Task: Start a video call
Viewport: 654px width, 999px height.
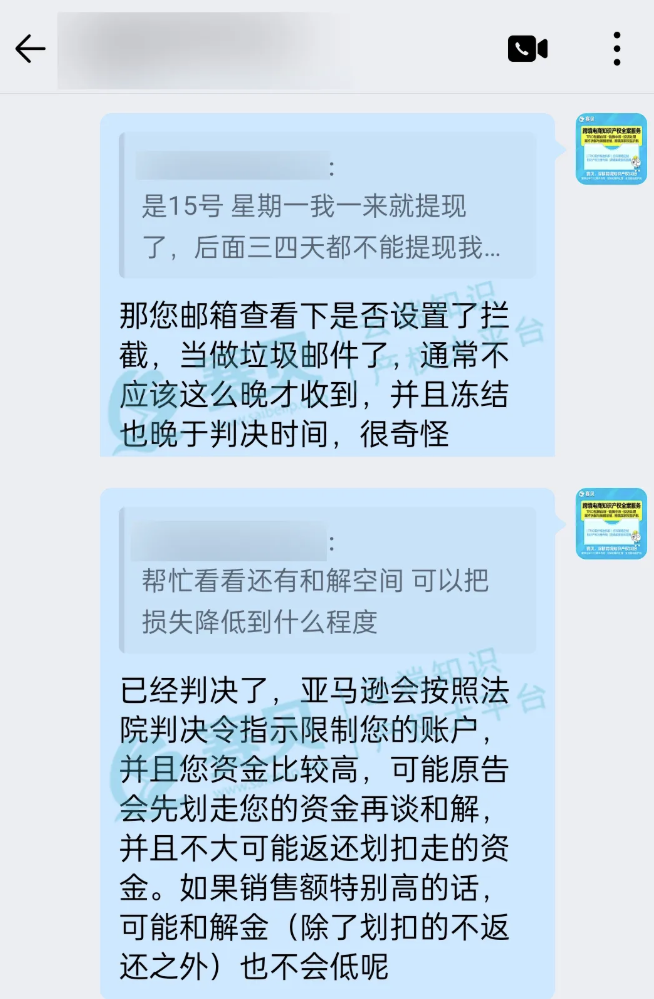Action: [527, 48]
